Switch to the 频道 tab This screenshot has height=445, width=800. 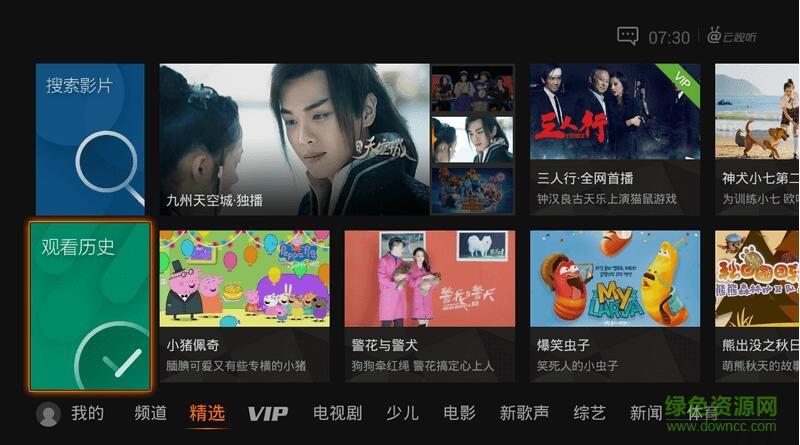[x=150, y=413]
